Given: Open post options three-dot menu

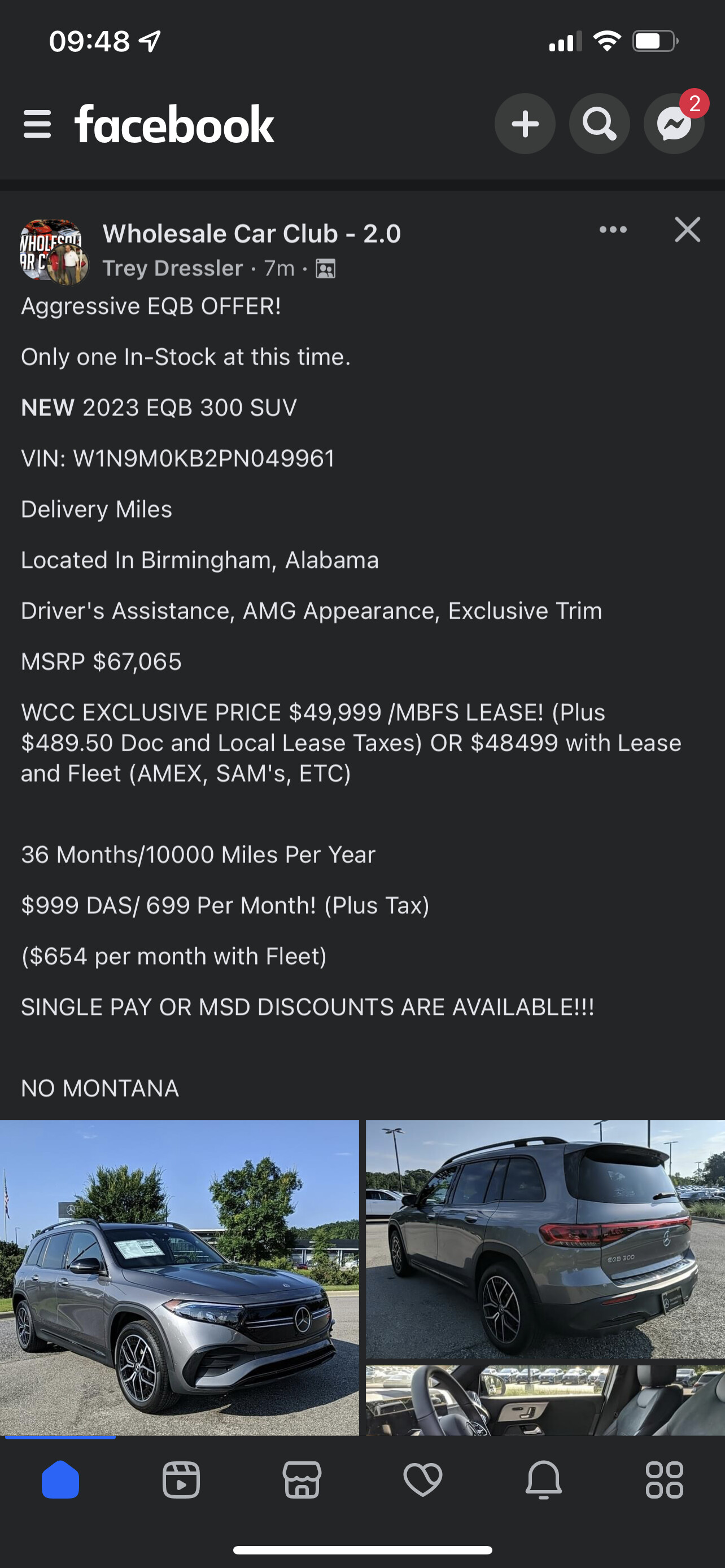Looking at the screenshot, I should click(613, 230).
